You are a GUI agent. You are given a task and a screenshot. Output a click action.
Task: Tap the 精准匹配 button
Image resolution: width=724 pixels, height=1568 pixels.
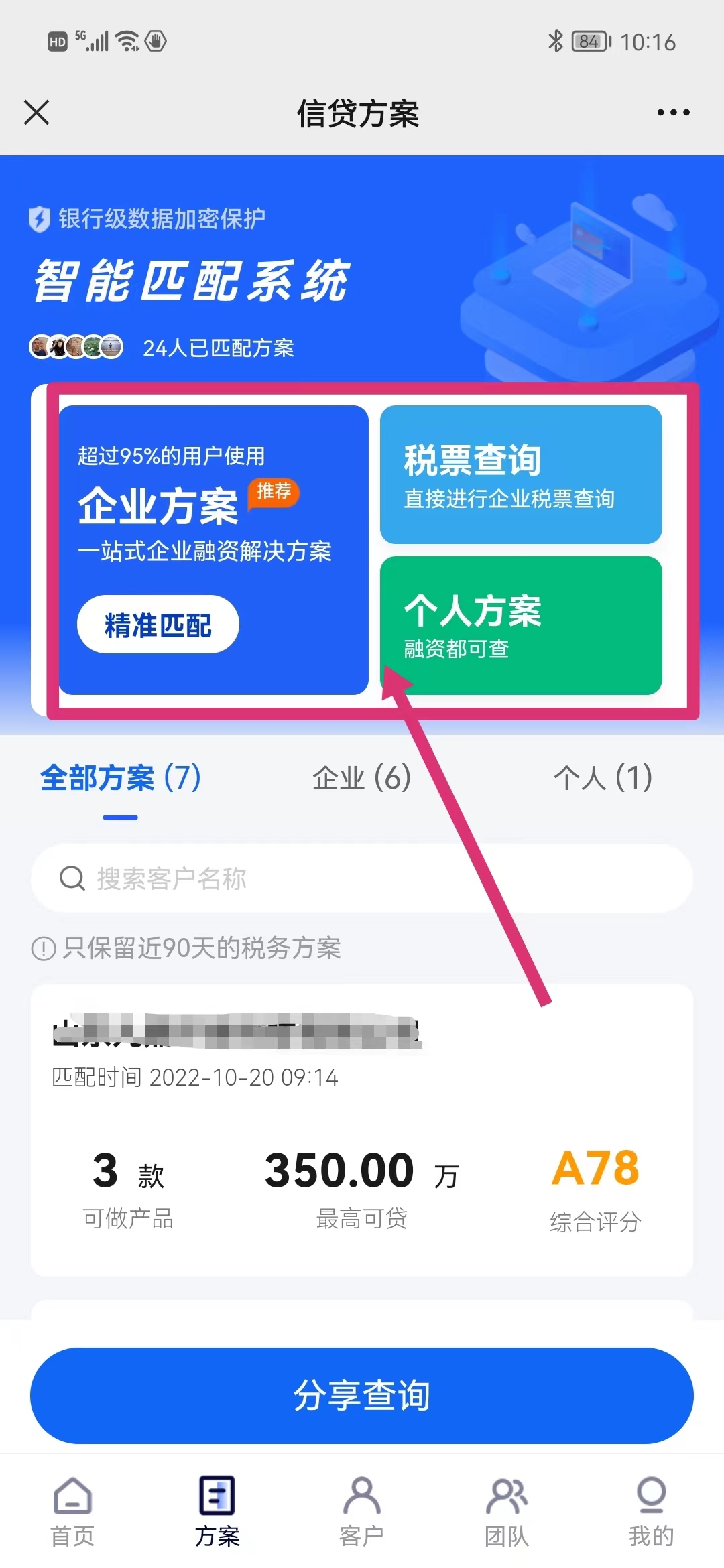pyautogui.click(x=158, y=625)
